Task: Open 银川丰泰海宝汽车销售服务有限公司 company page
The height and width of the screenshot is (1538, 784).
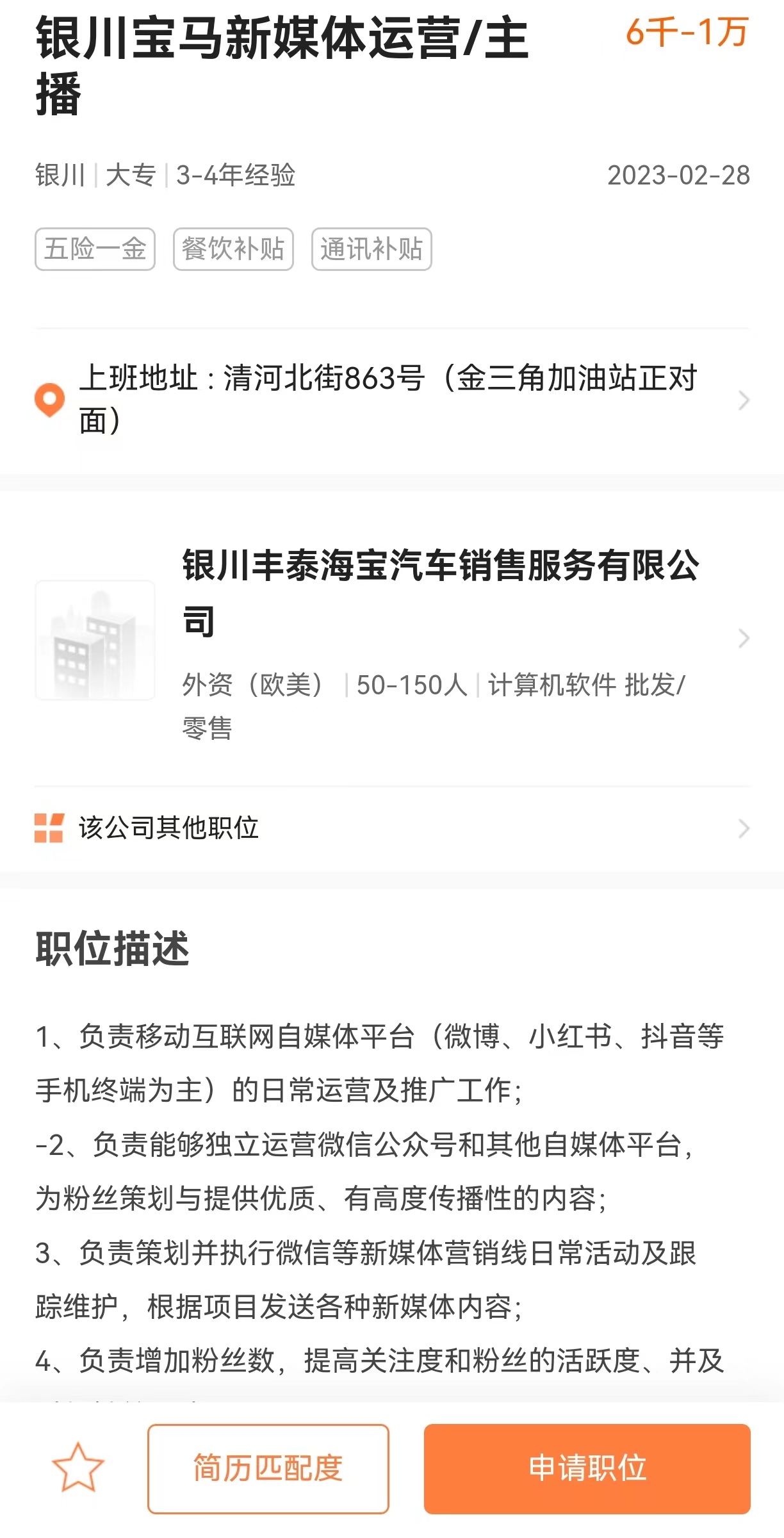Action: point(441,592)
